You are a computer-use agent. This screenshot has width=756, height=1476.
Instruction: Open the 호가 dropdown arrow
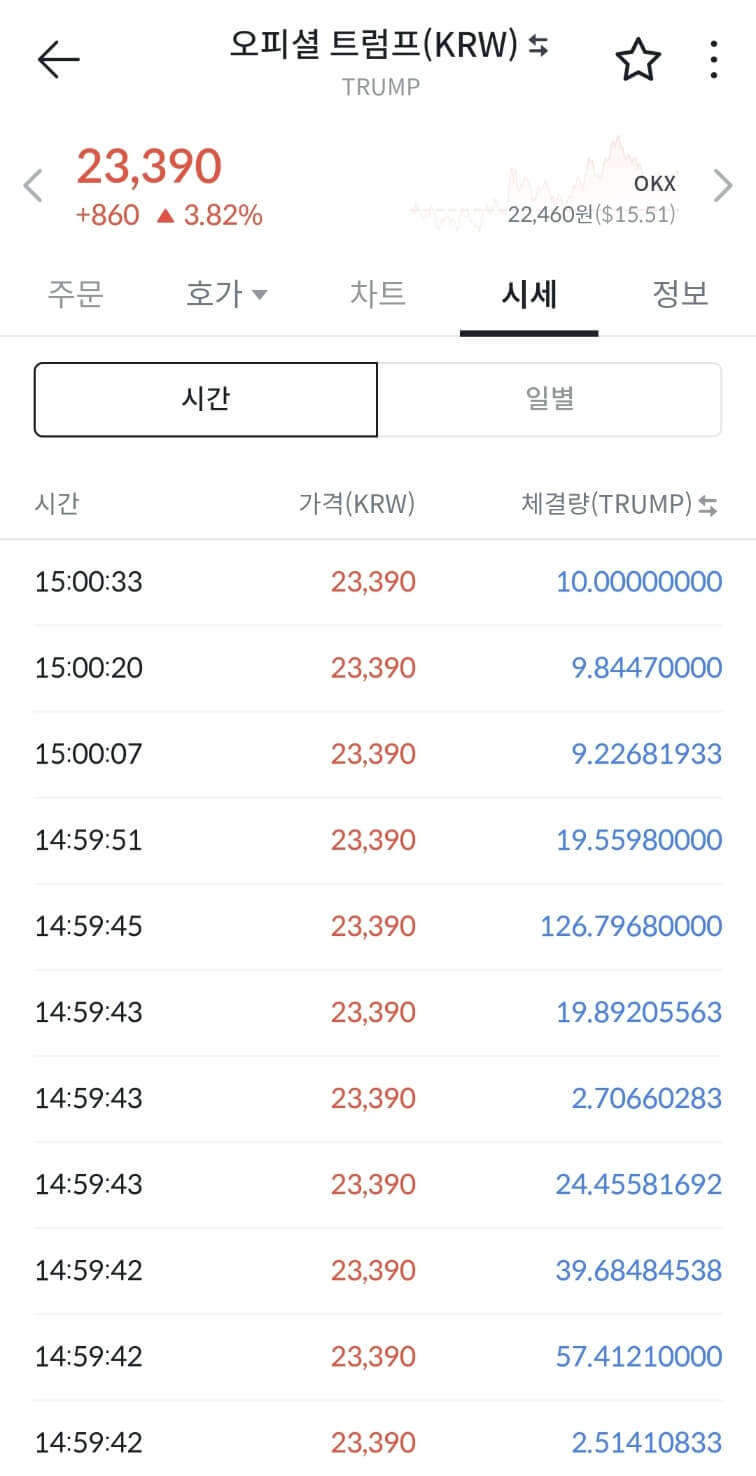coord(261,294)
